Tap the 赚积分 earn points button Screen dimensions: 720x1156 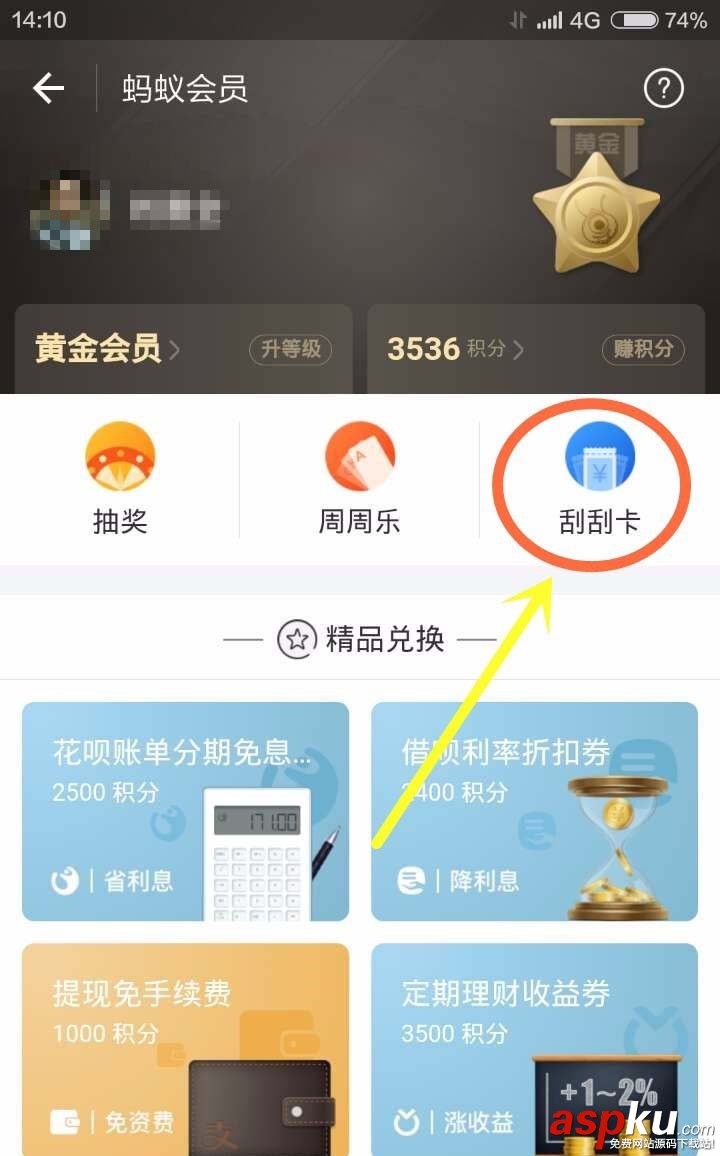[643, 350]
